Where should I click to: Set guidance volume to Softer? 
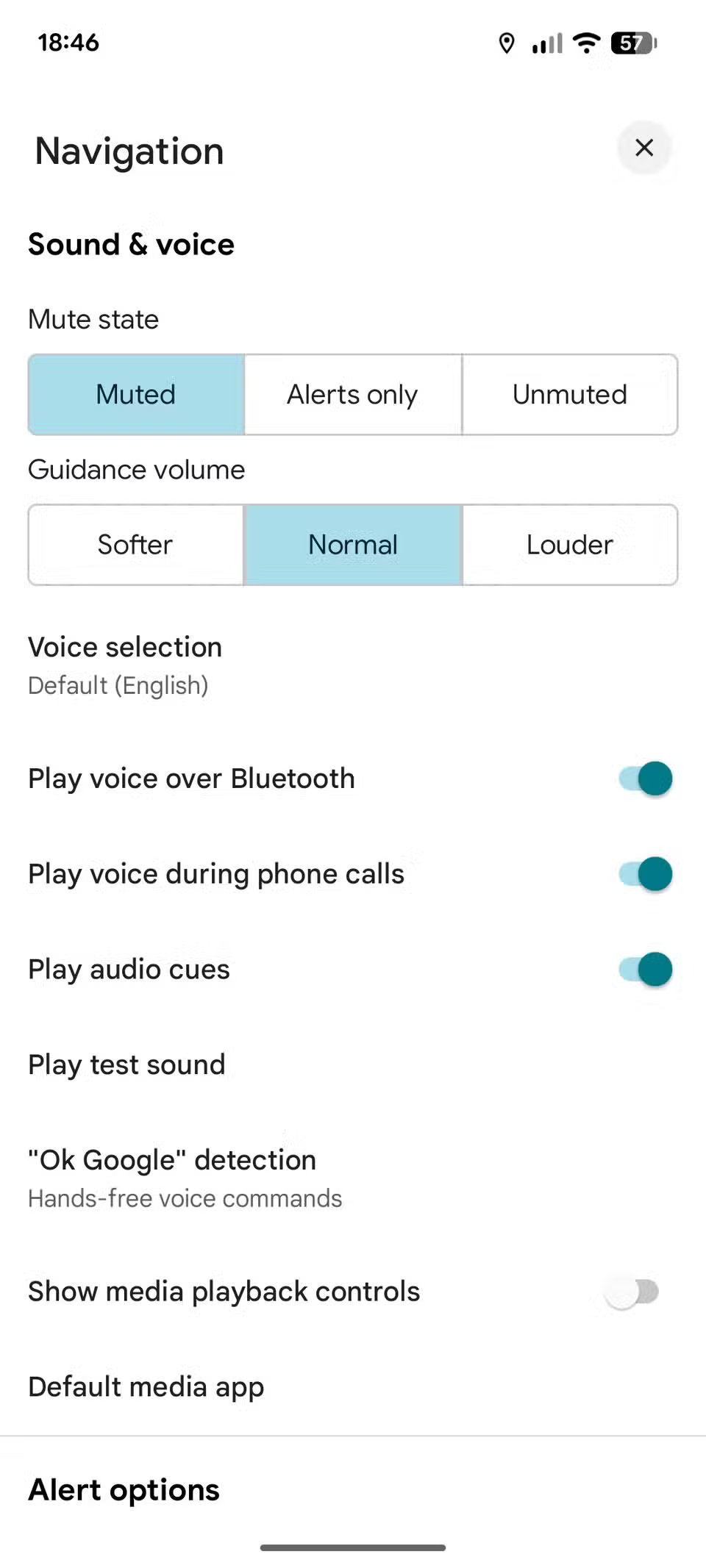point(135,545)
